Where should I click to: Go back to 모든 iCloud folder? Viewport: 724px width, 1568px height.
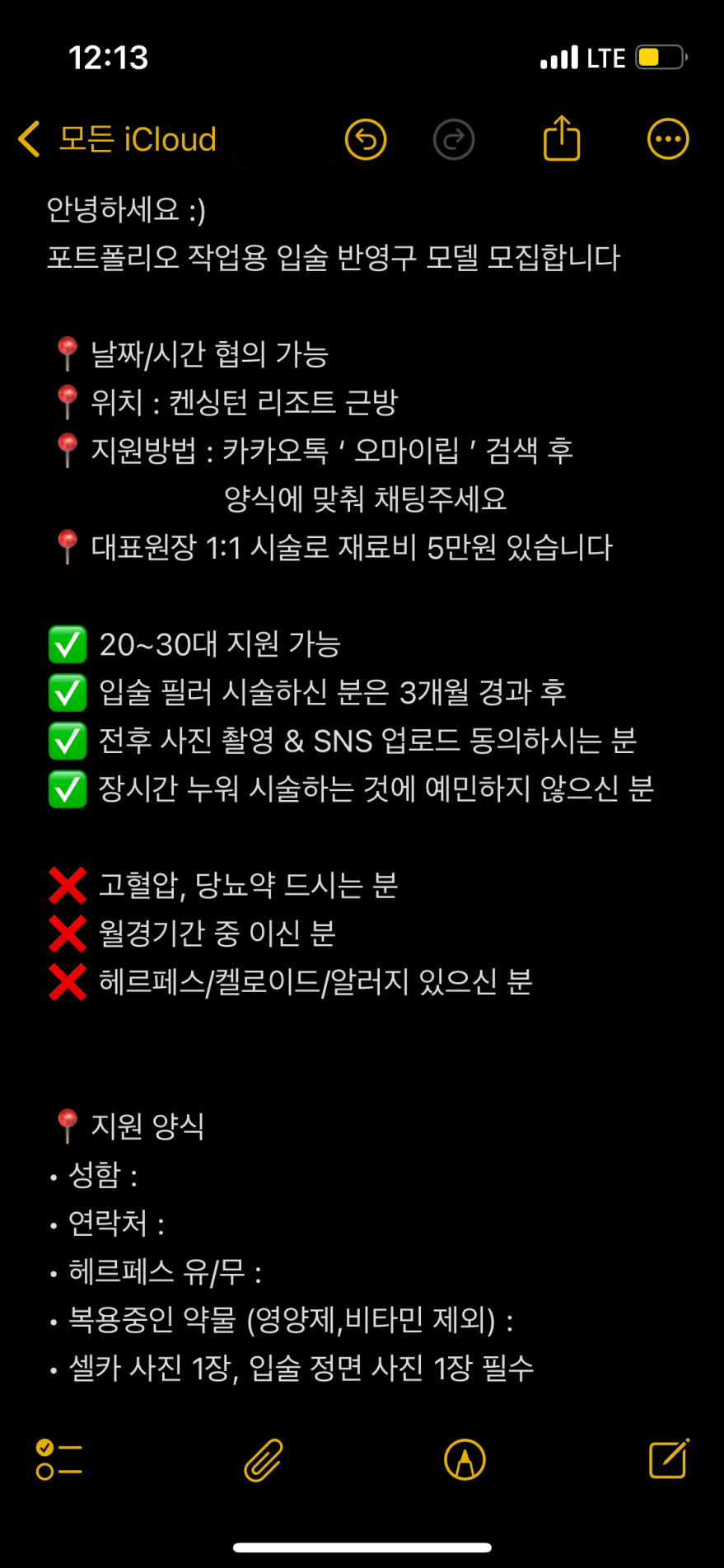(x=117, y=139)
